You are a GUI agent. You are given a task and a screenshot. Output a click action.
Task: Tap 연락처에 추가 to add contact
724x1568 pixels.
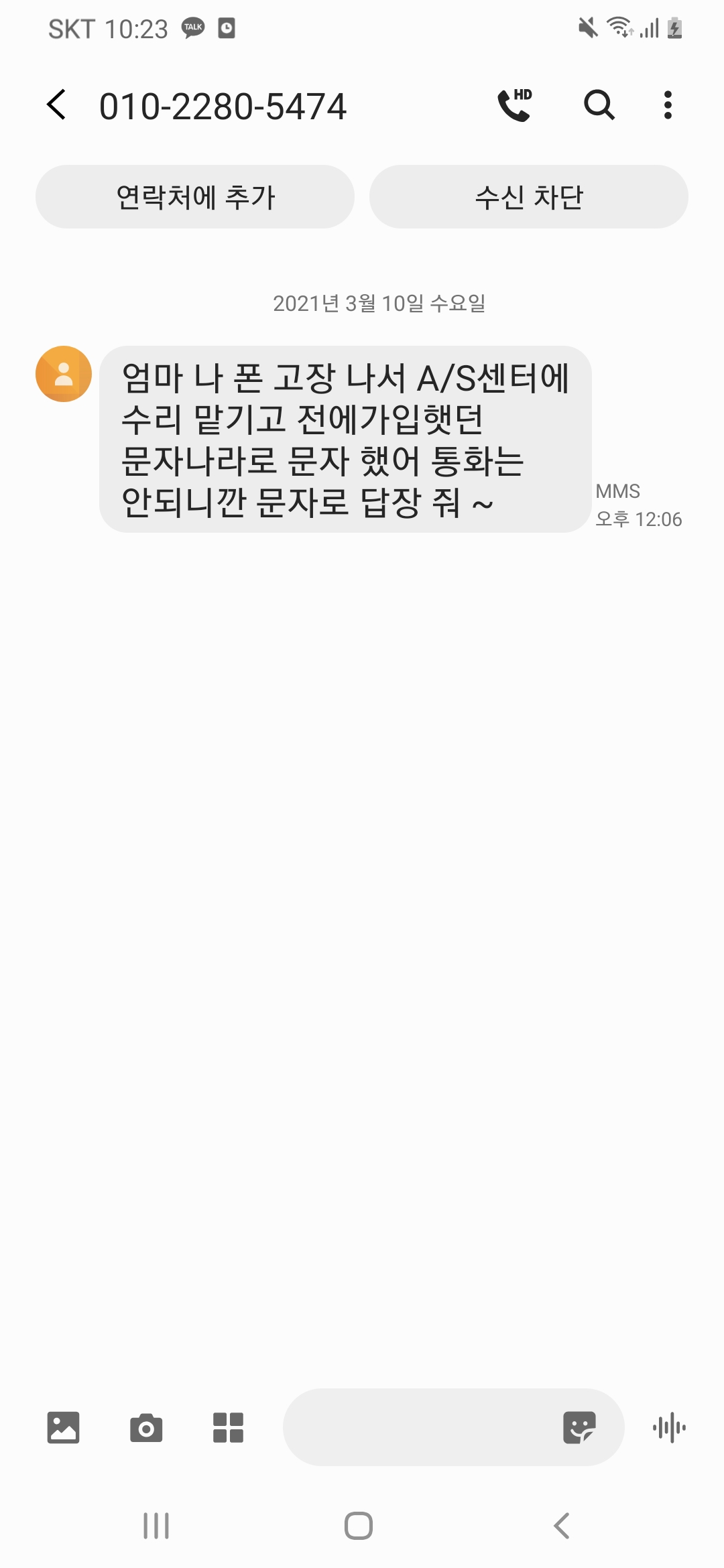click(195, 197)
